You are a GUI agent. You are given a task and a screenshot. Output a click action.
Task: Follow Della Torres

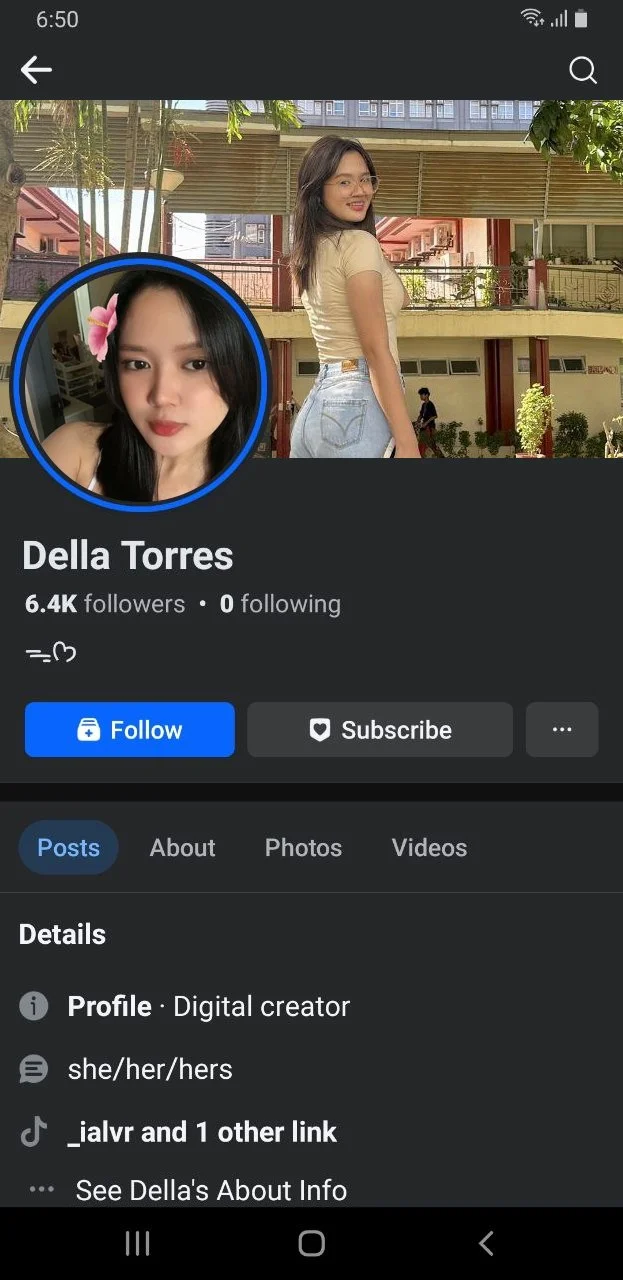click(x=130, y=730)
